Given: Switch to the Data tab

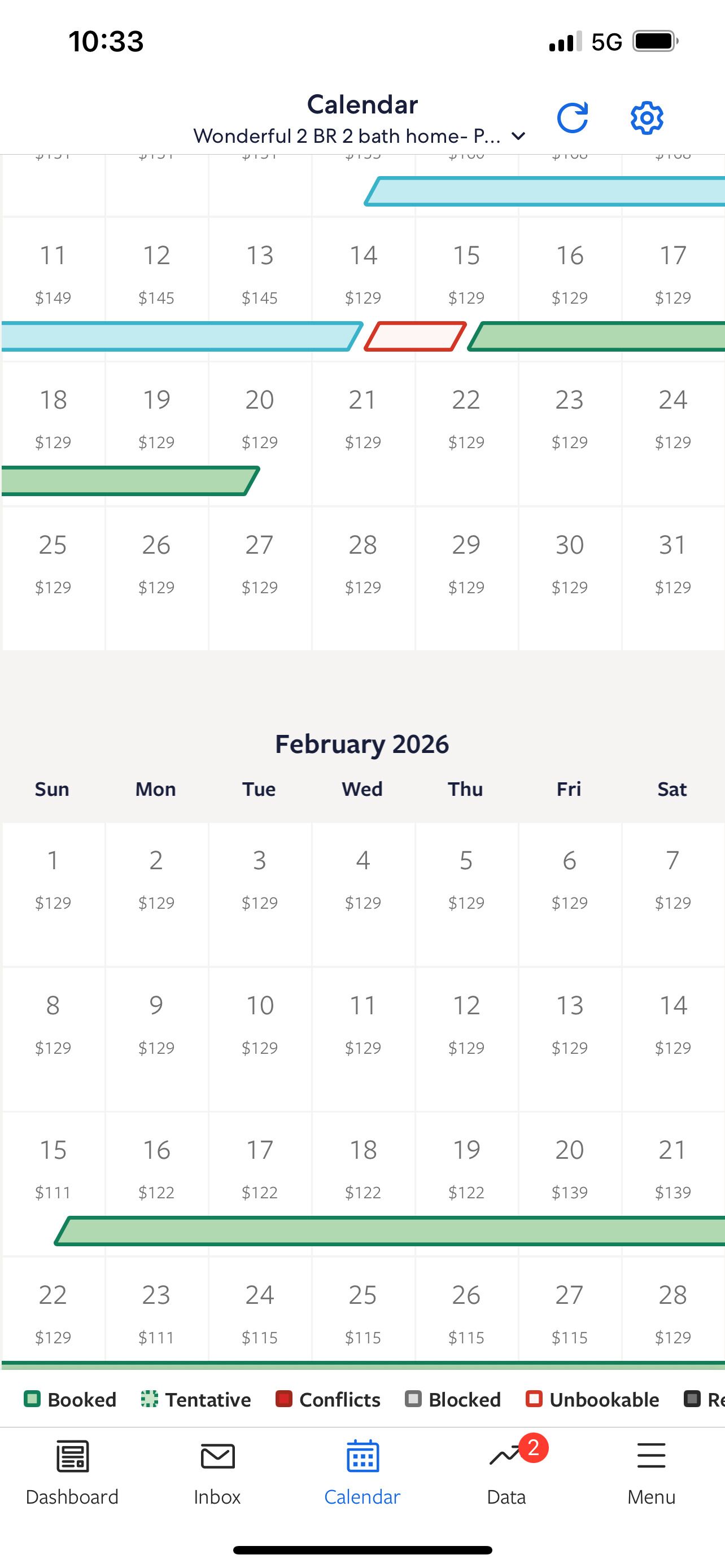Looking at the screenshot, I should click(x=507, y=1472).
